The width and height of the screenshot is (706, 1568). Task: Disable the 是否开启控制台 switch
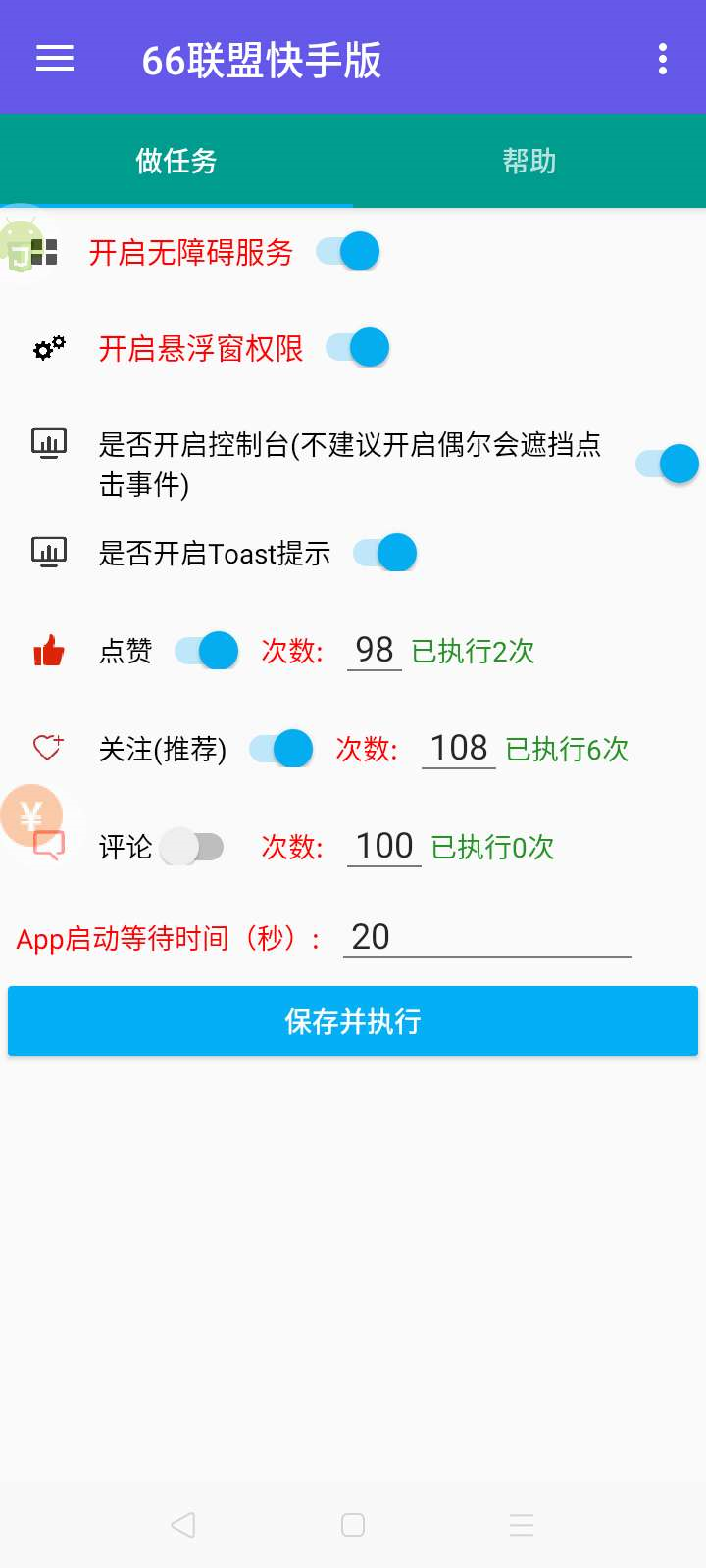(668, 464)
